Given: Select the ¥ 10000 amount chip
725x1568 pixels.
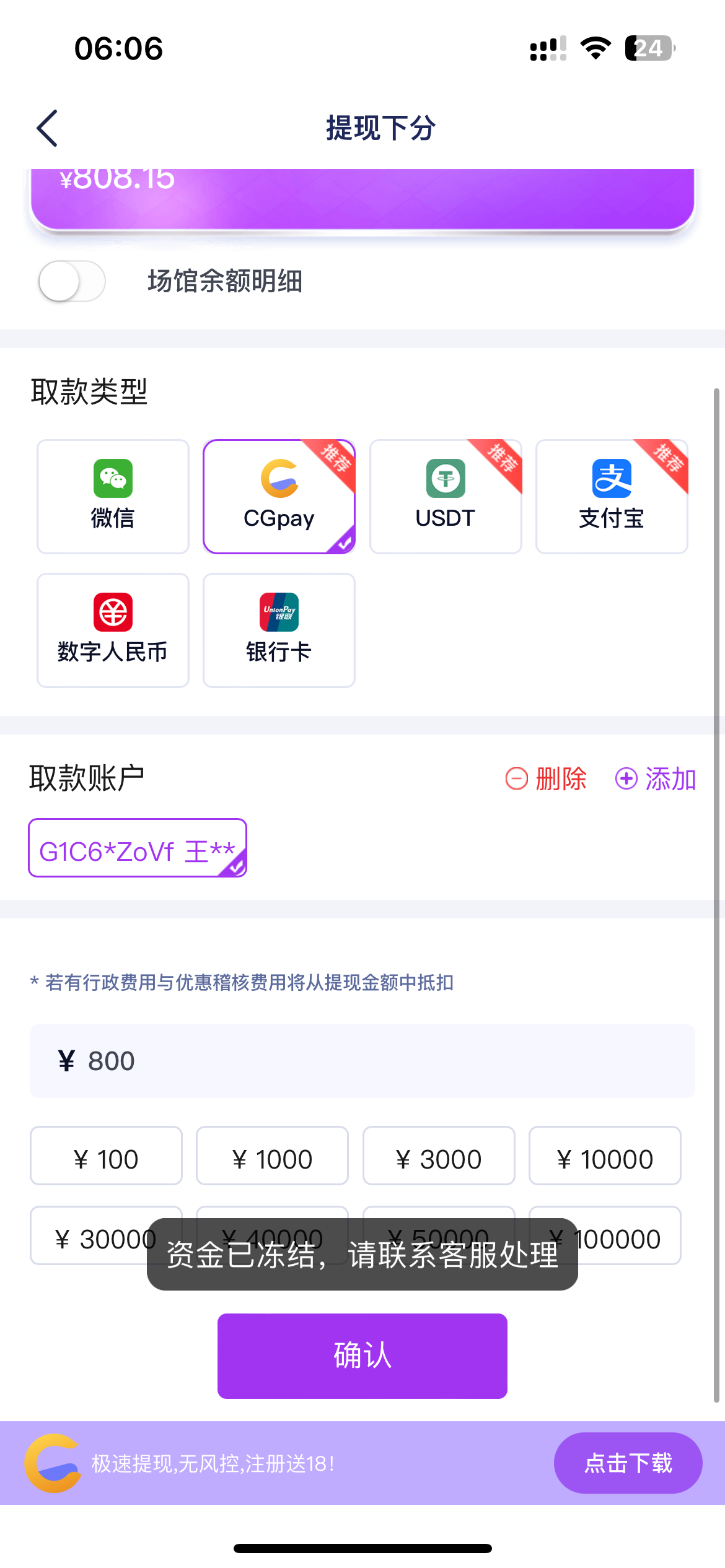Looking at the screenshot, I should [x=605, y=1156].
